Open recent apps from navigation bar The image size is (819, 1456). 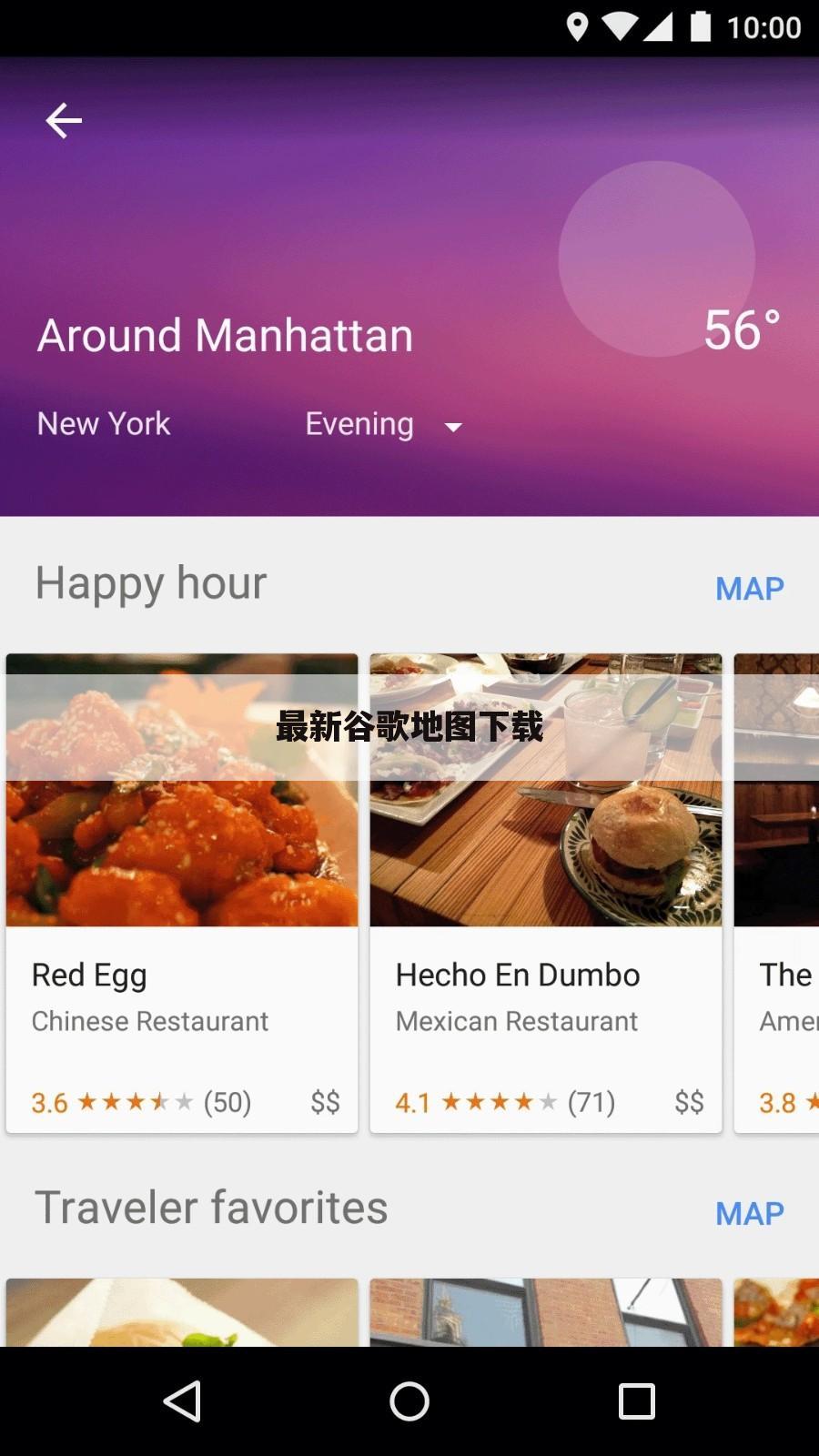[636, 1401]
